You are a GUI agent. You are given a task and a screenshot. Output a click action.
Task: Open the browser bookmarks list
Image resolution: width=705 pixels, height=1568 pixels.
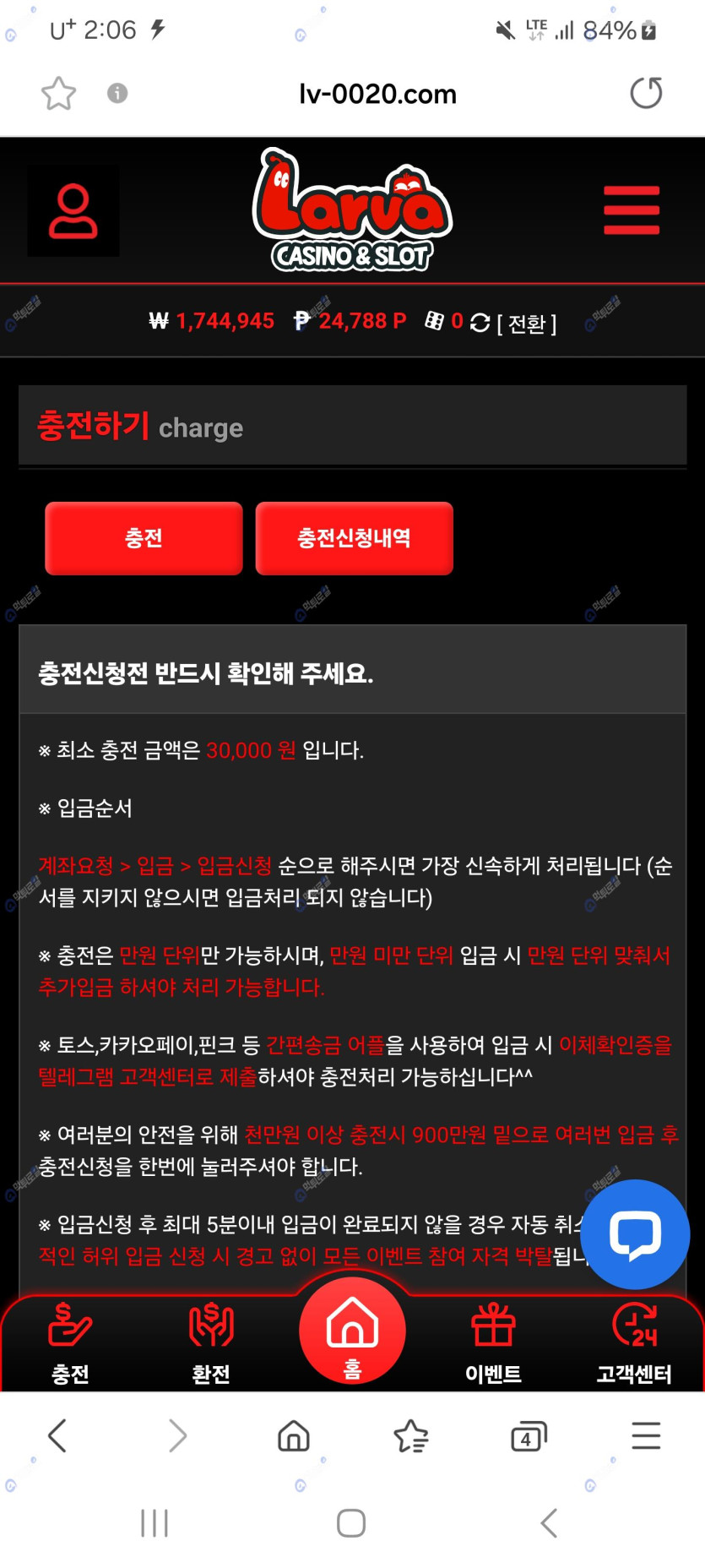point(411,1436)
